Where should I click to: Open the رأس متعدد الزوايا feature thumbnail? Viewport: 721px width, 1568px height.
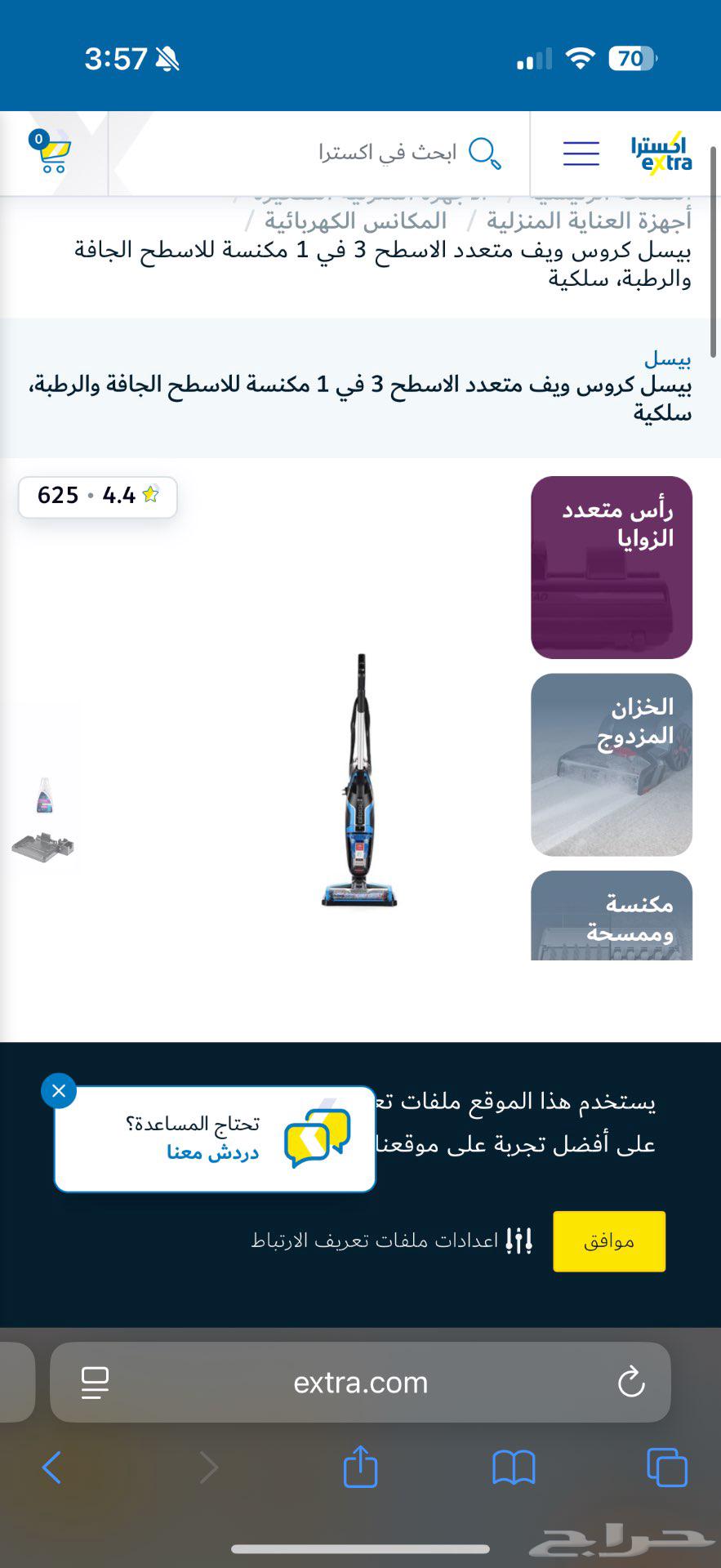[x=611, y=567]
